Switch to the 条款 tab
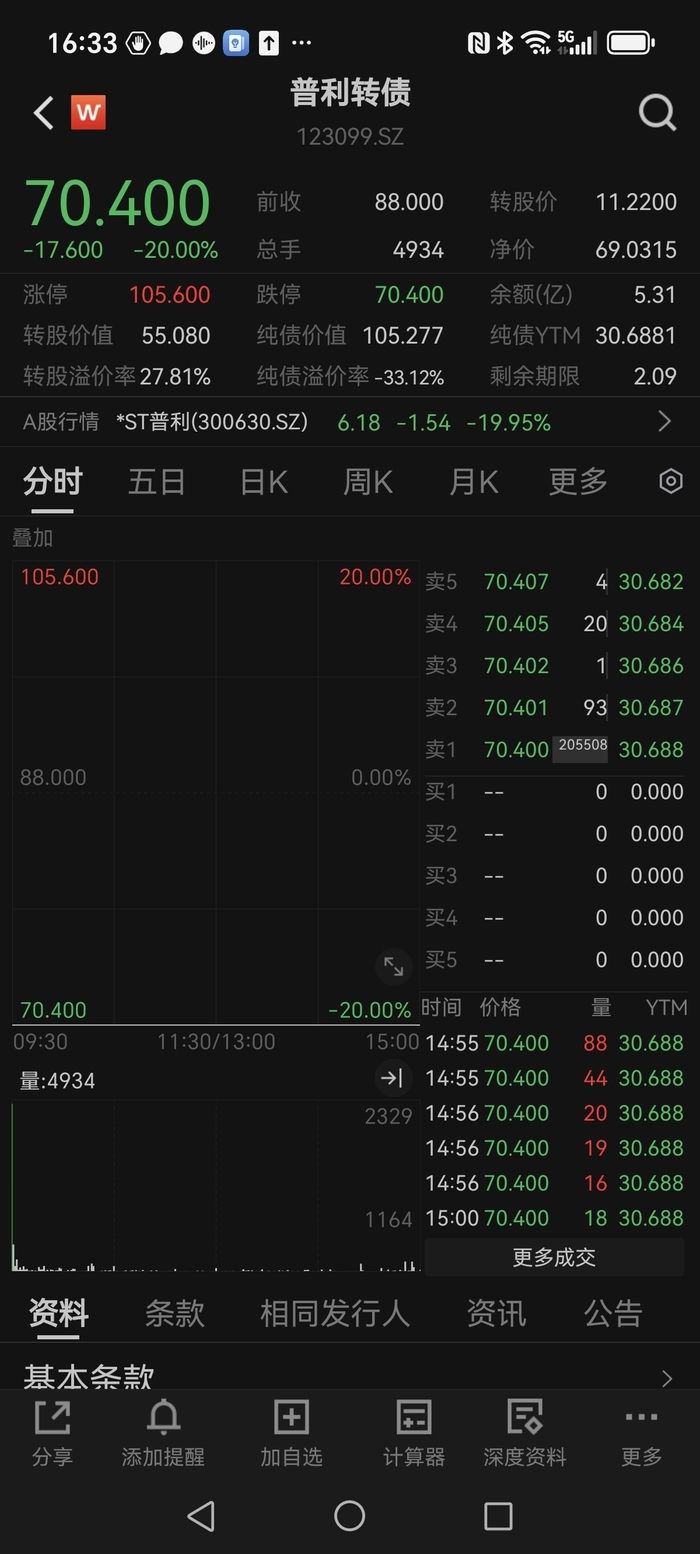Image resolution: width=700 pixels, height=1554 pixels. [x=175, y=1313]
